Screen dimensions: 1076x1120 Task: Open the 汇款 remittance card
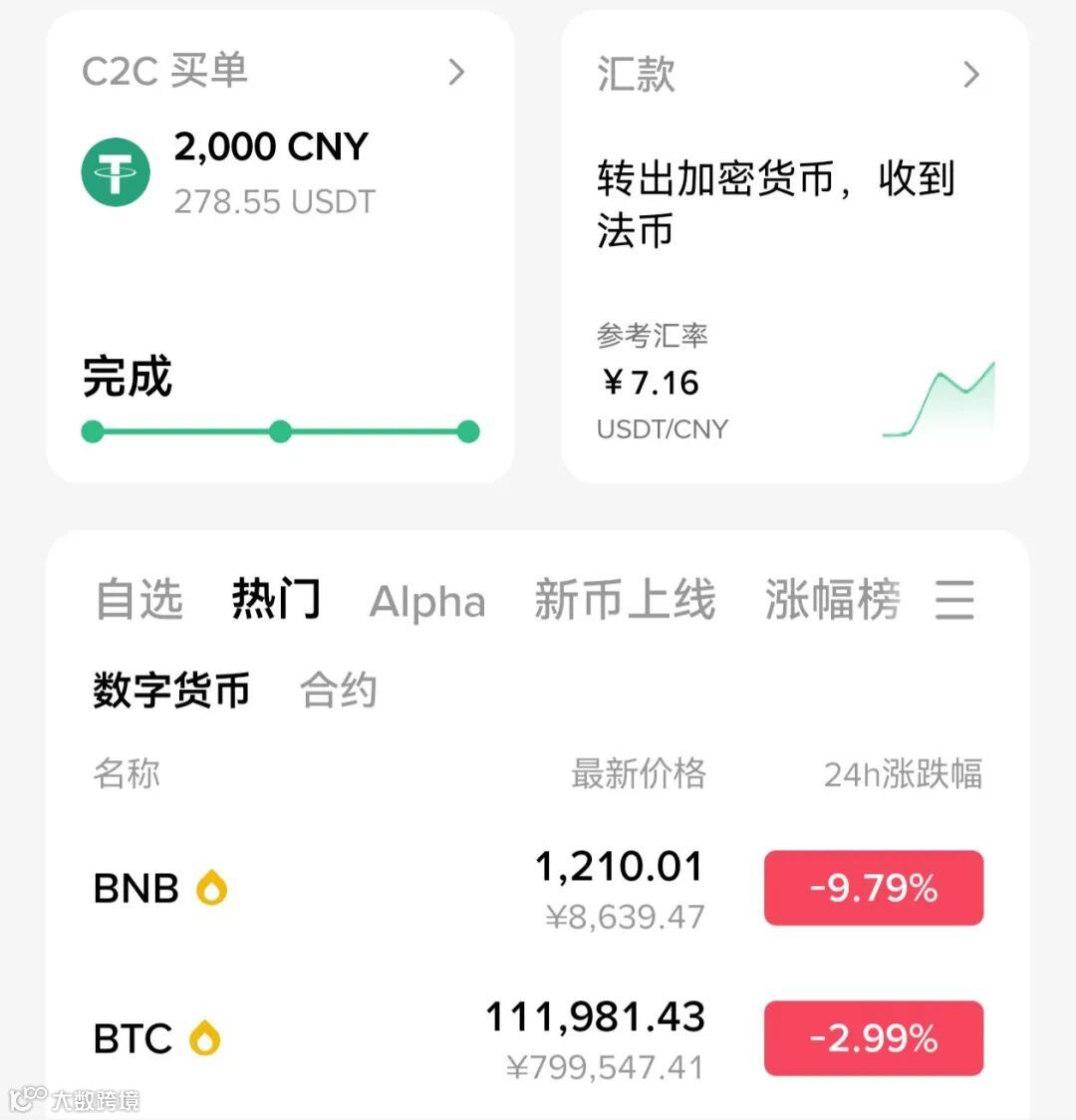point(794,249)
